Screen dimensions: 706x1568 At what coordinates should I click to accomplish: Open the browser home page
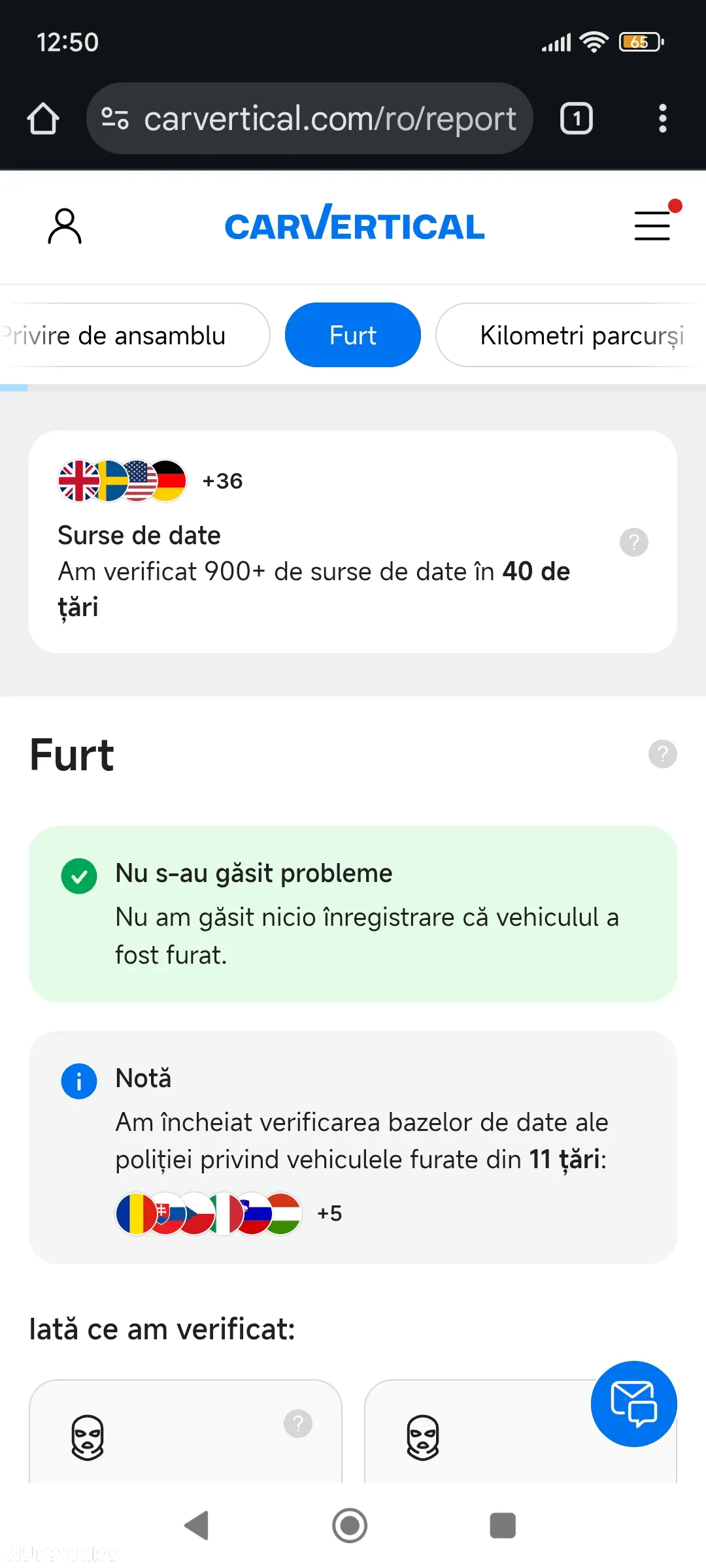[x=43, y=119]
